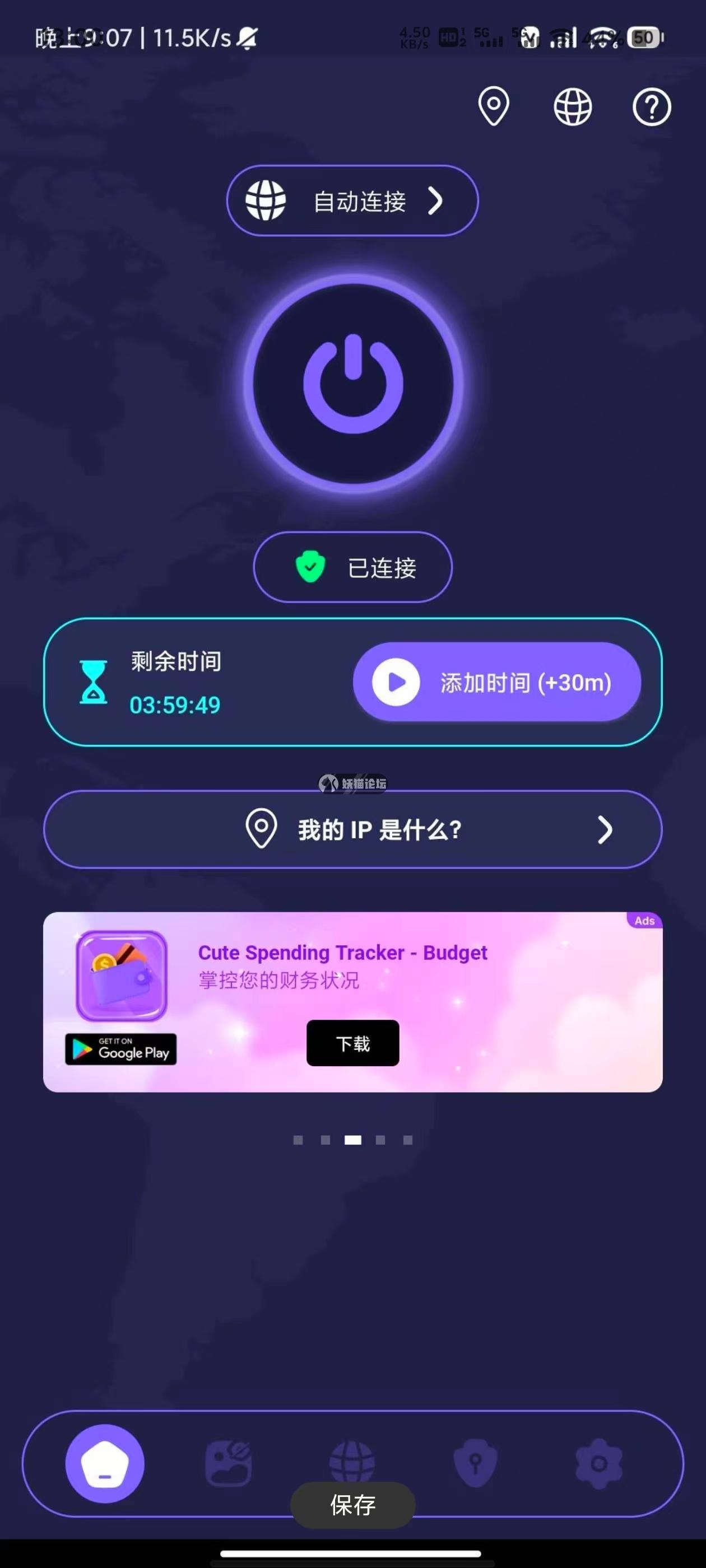Open the help question mark icon
Screen dimensions: 706x1568
tap(651, 107)
